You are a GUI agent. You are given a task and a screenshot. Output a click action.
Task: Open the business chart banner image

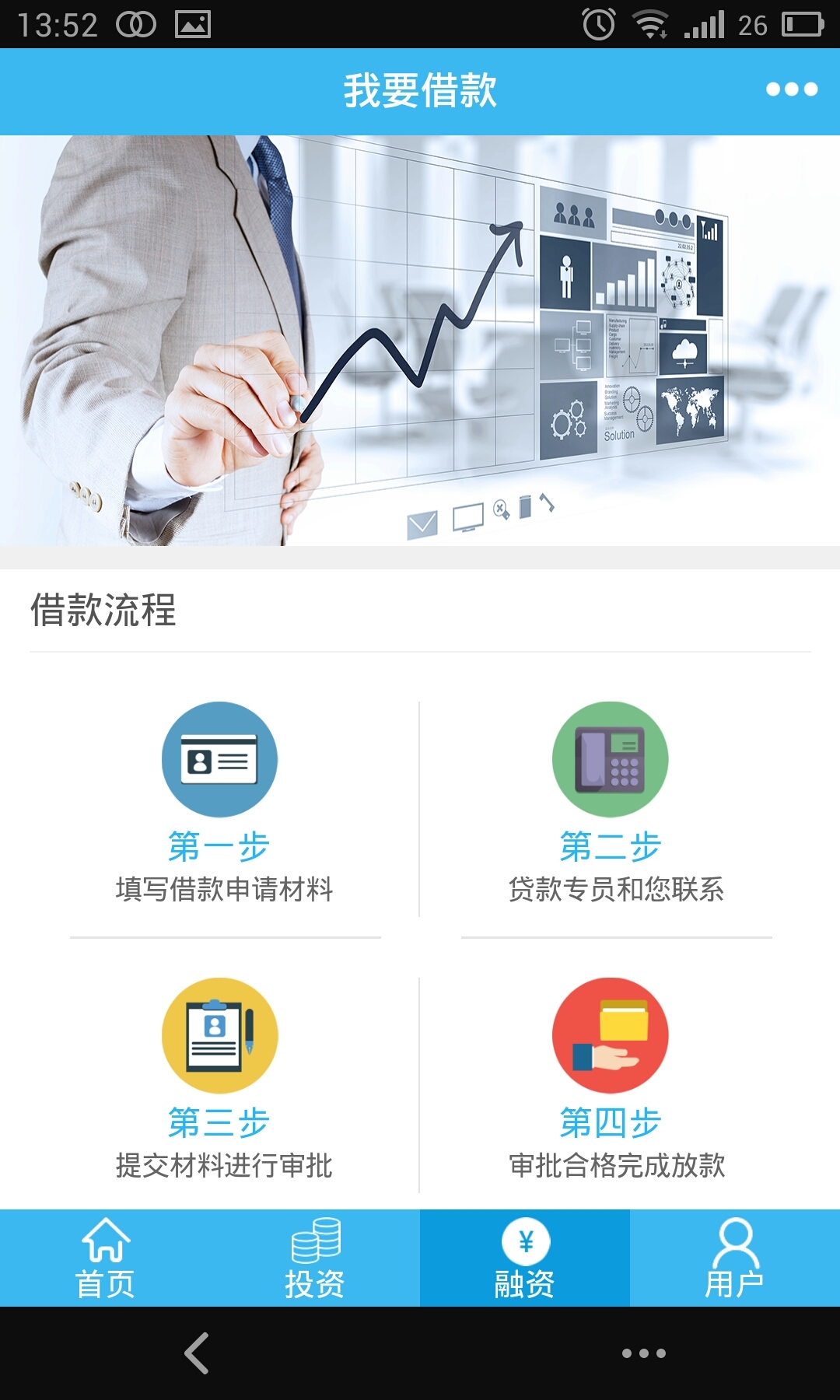[x=420, y=340]
